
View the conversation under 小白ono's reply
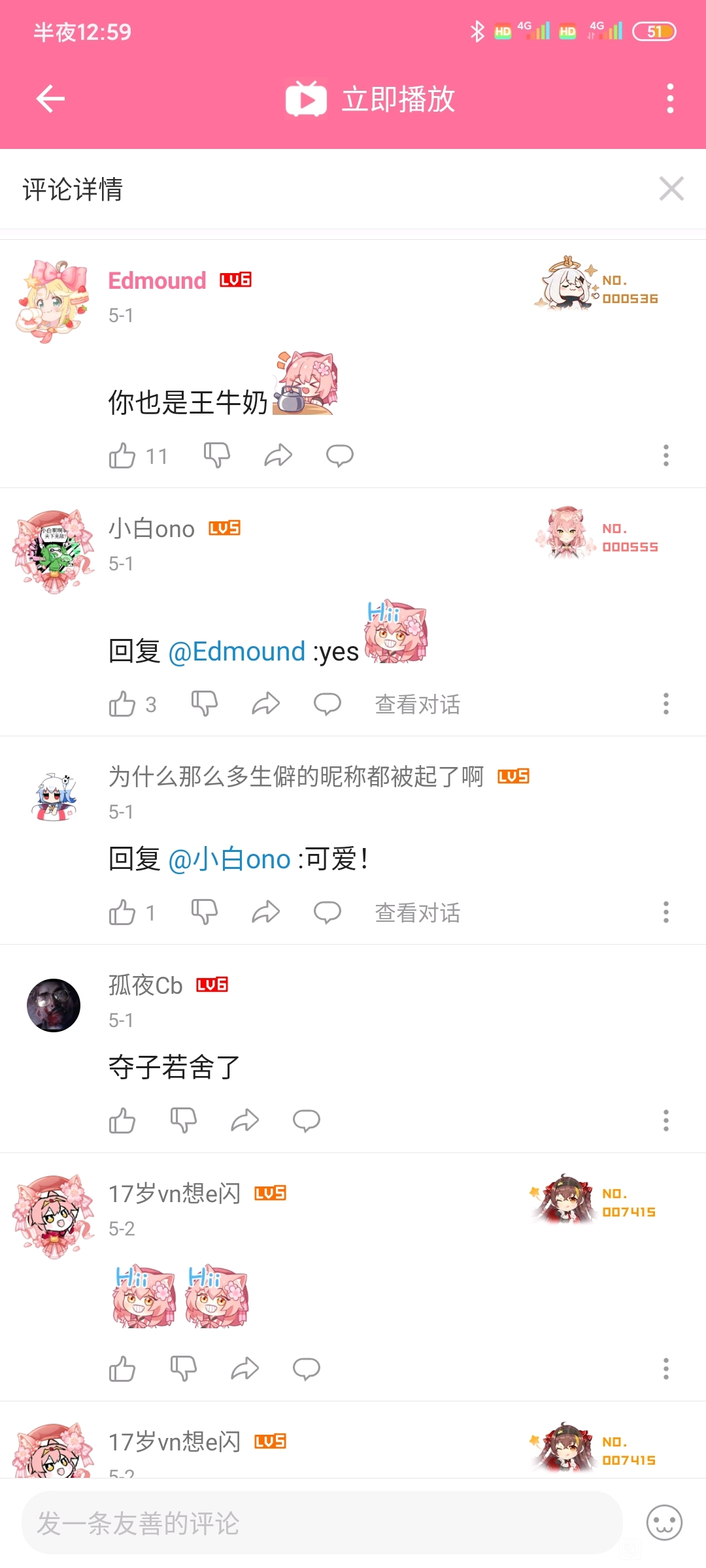coord(417,704)
